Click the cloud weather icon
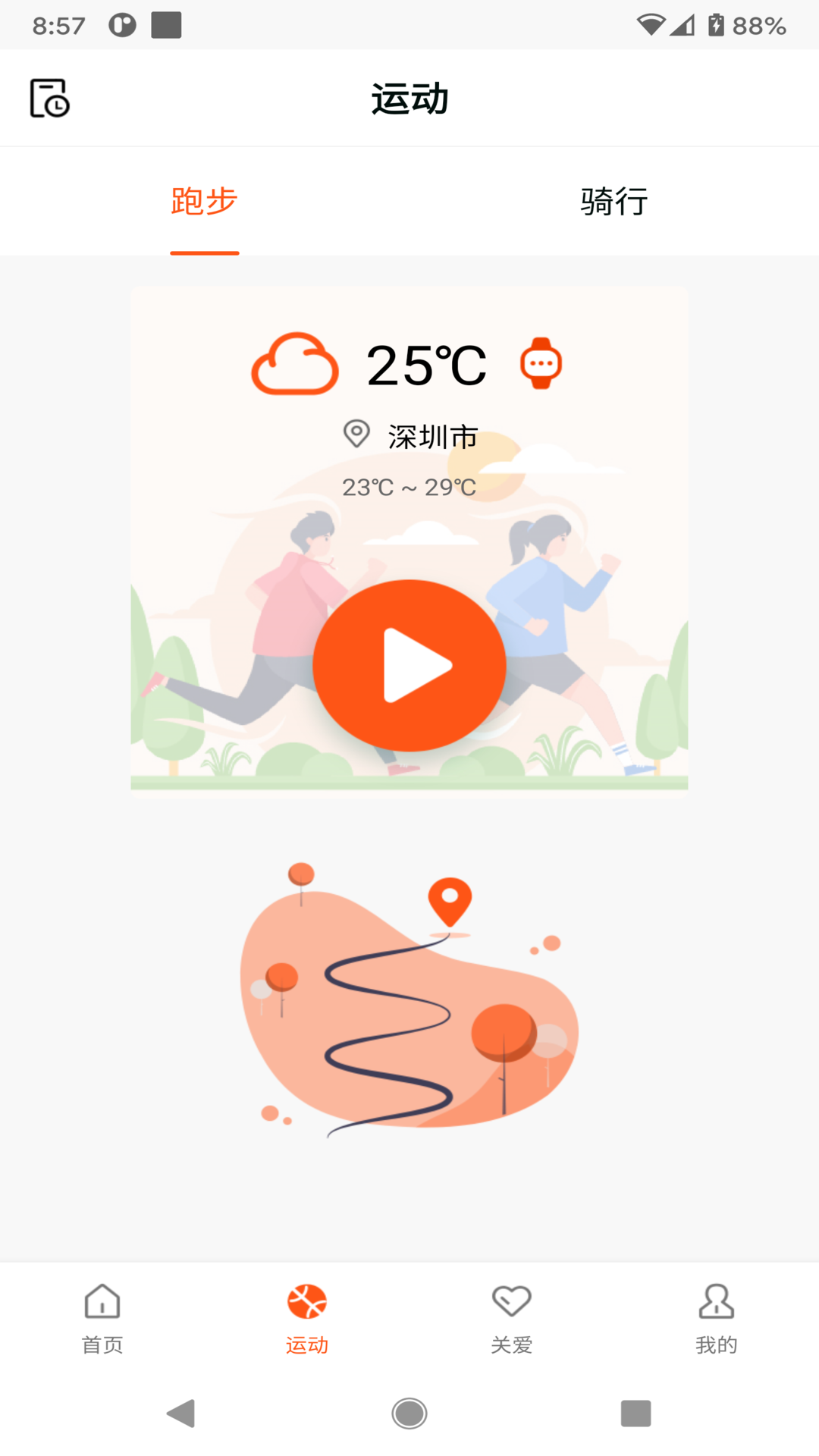Screen dimensions: 819x1456 click(x=294, y=362)
